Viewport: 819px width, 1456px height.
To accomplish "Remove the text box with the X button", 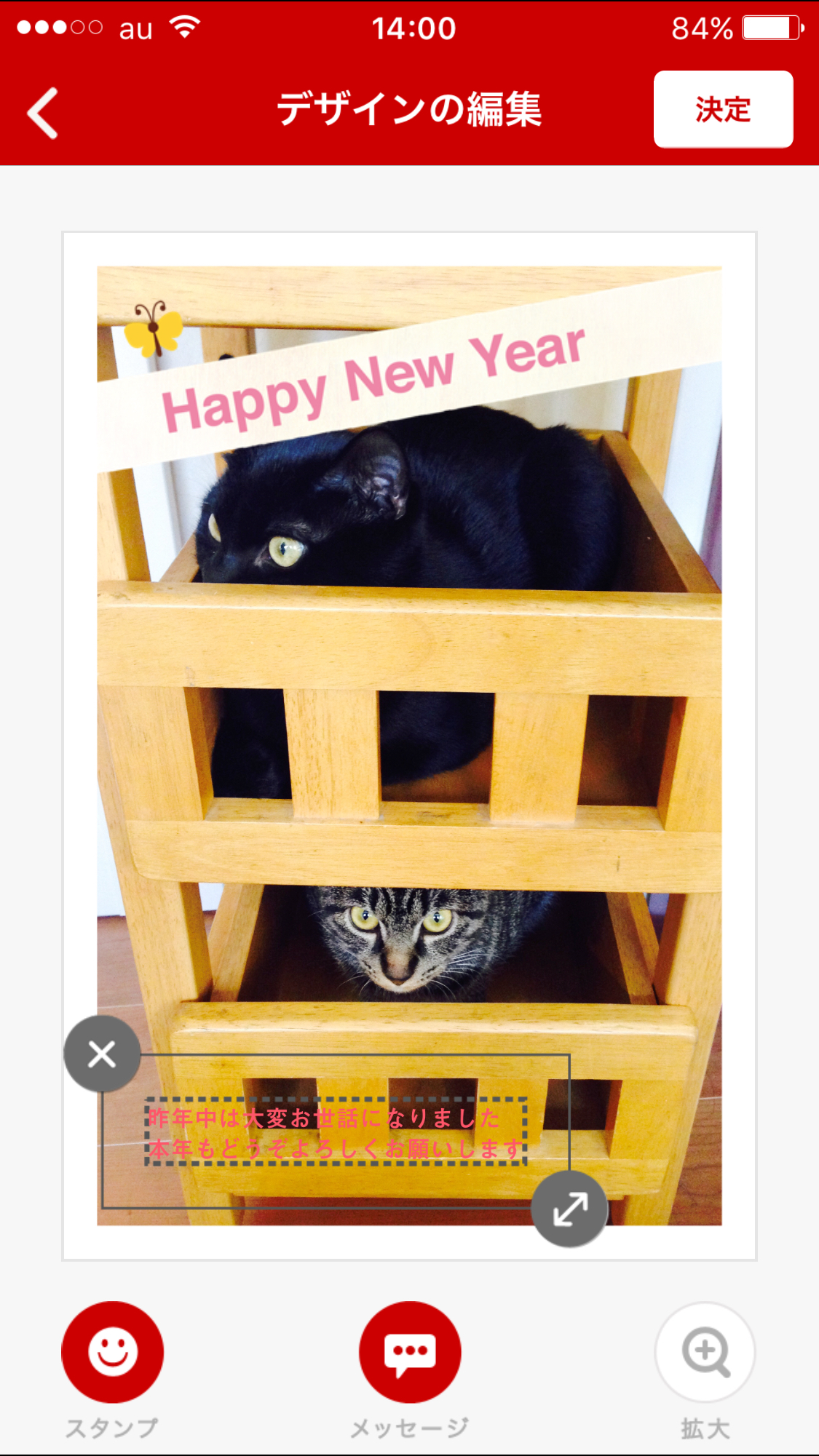I will [102, 1054].
